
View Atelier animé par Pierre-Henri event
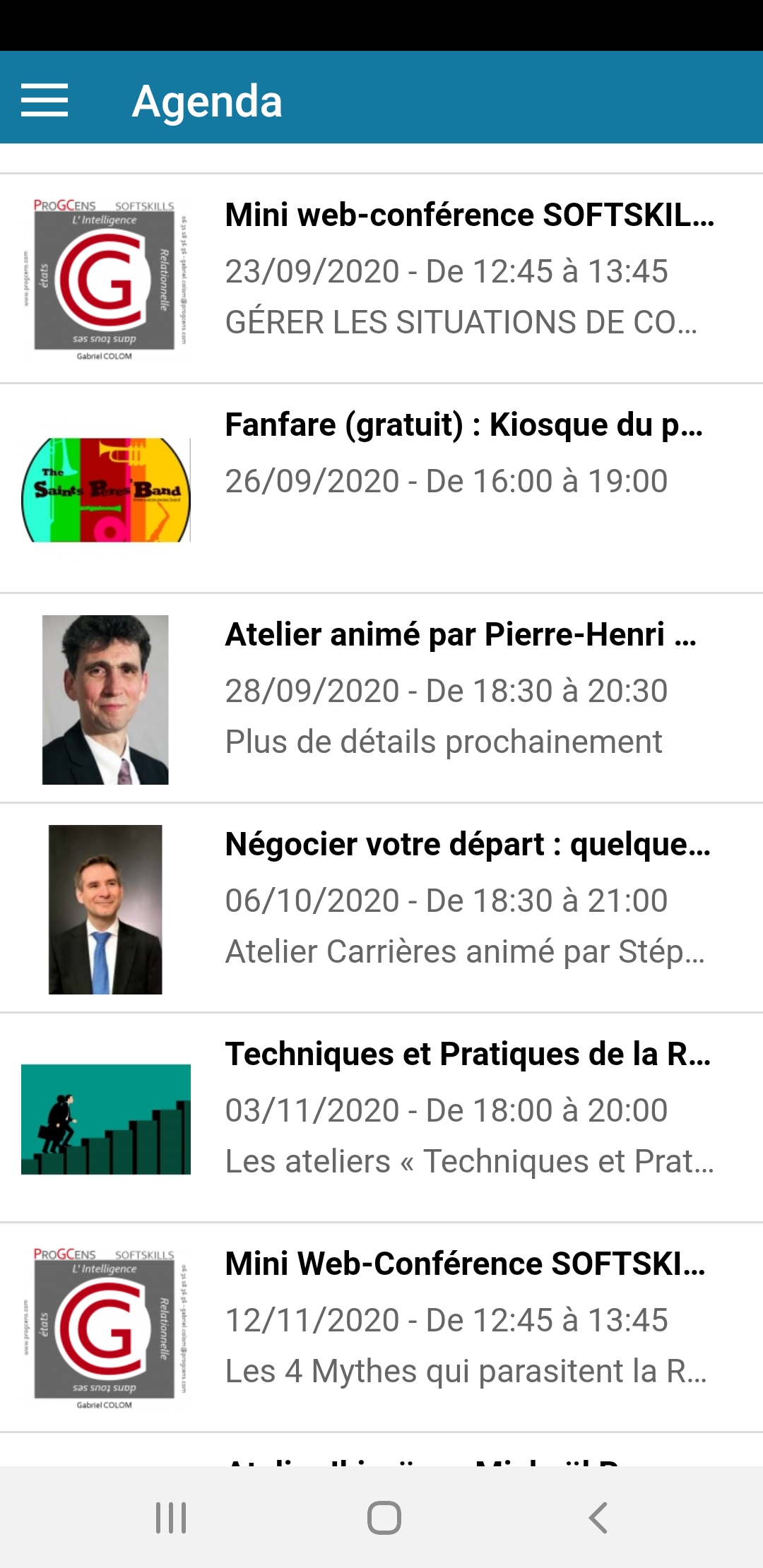coord(381,699)
